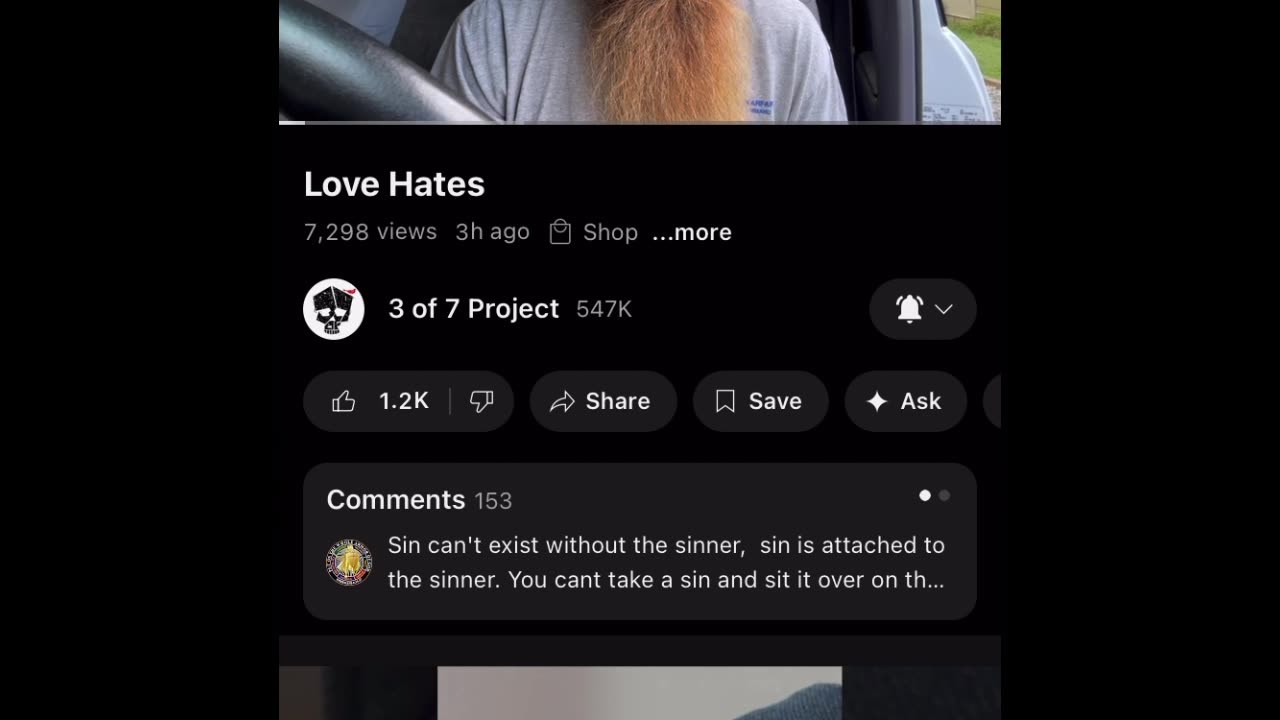Dislike the Love Hates video

(x=482, y=401)
